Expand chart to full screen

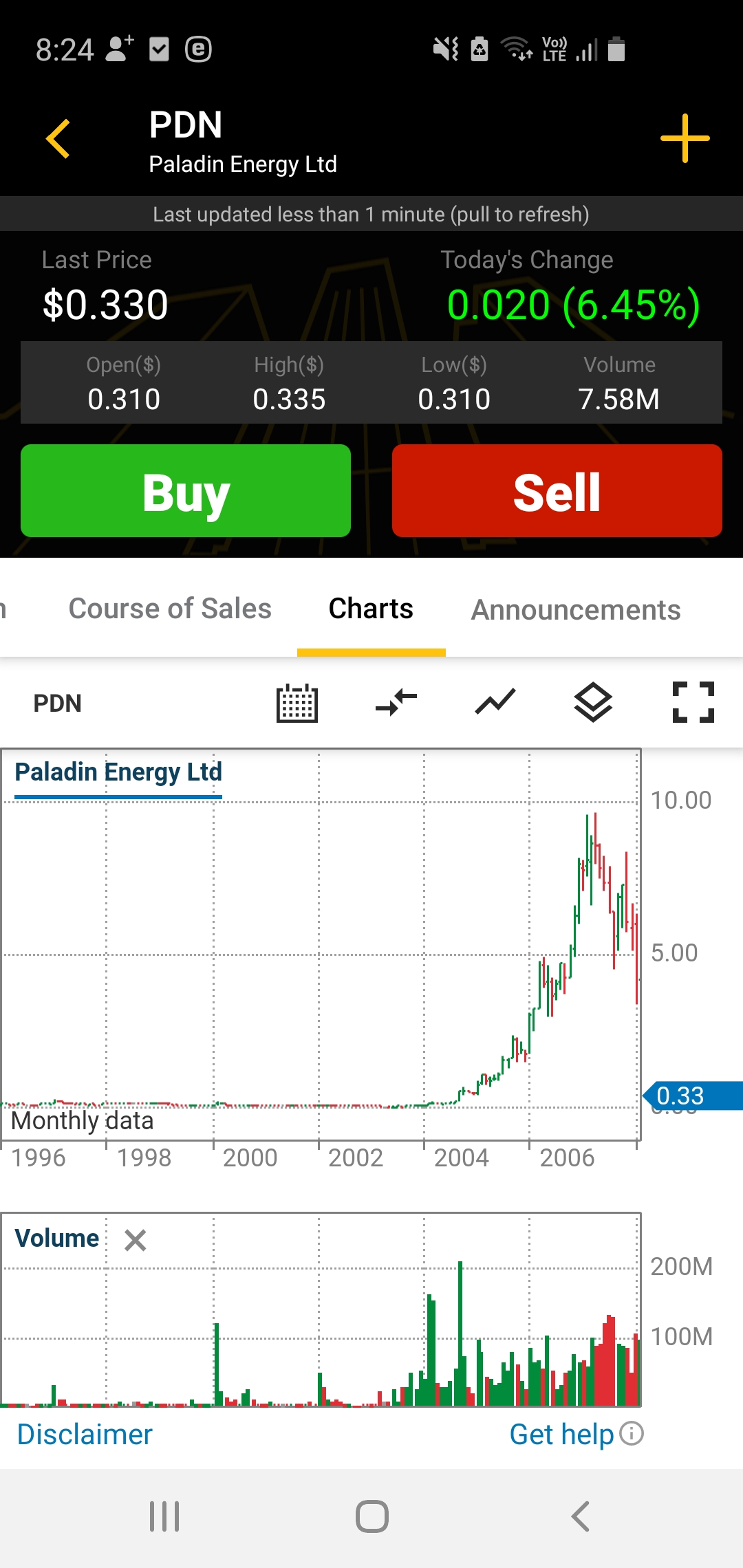point(693,702)
